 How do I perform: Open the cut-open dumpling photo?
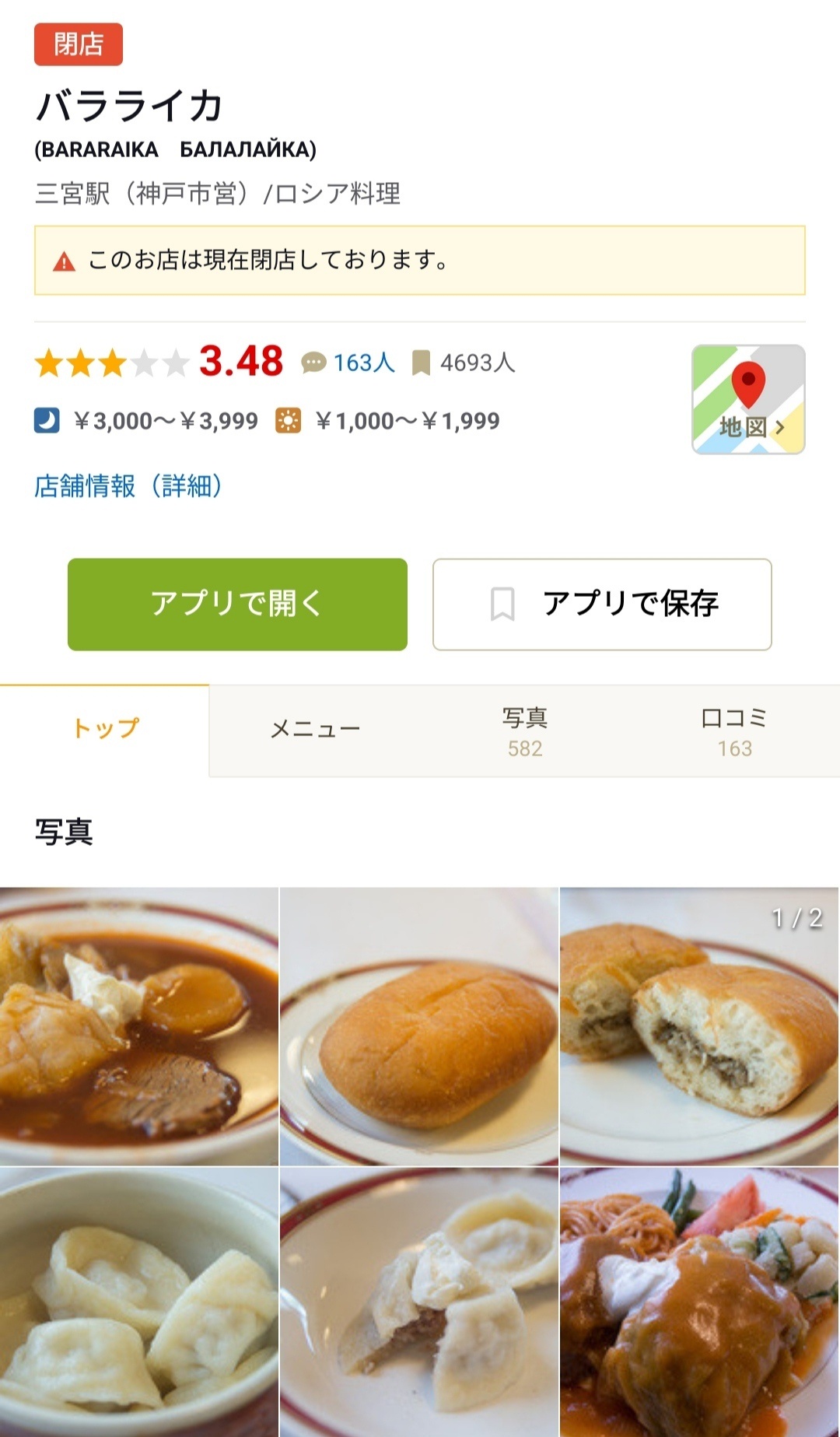click(x=418, y=1302)
